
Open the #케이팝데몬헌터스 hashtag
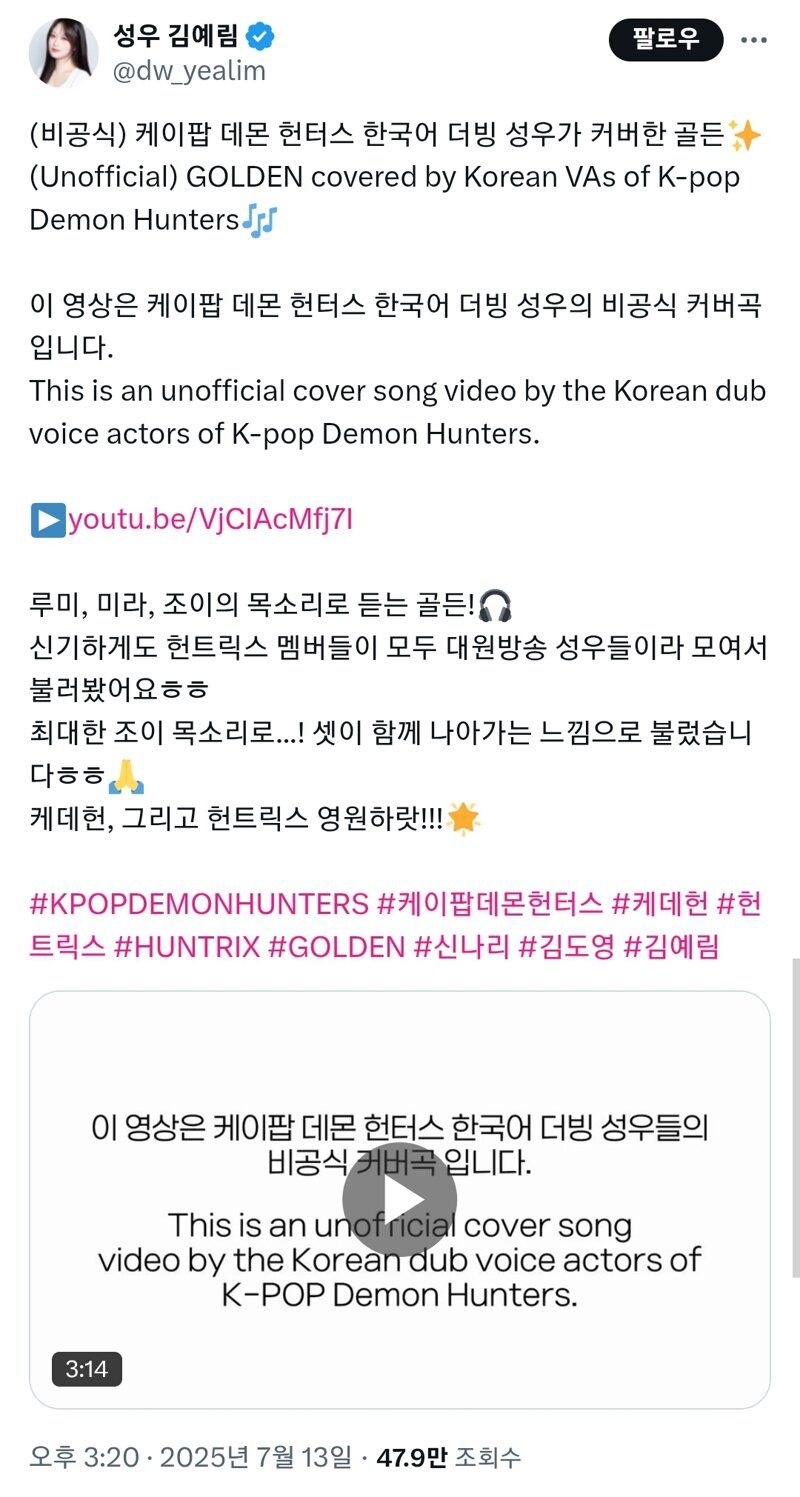[489, 903]
